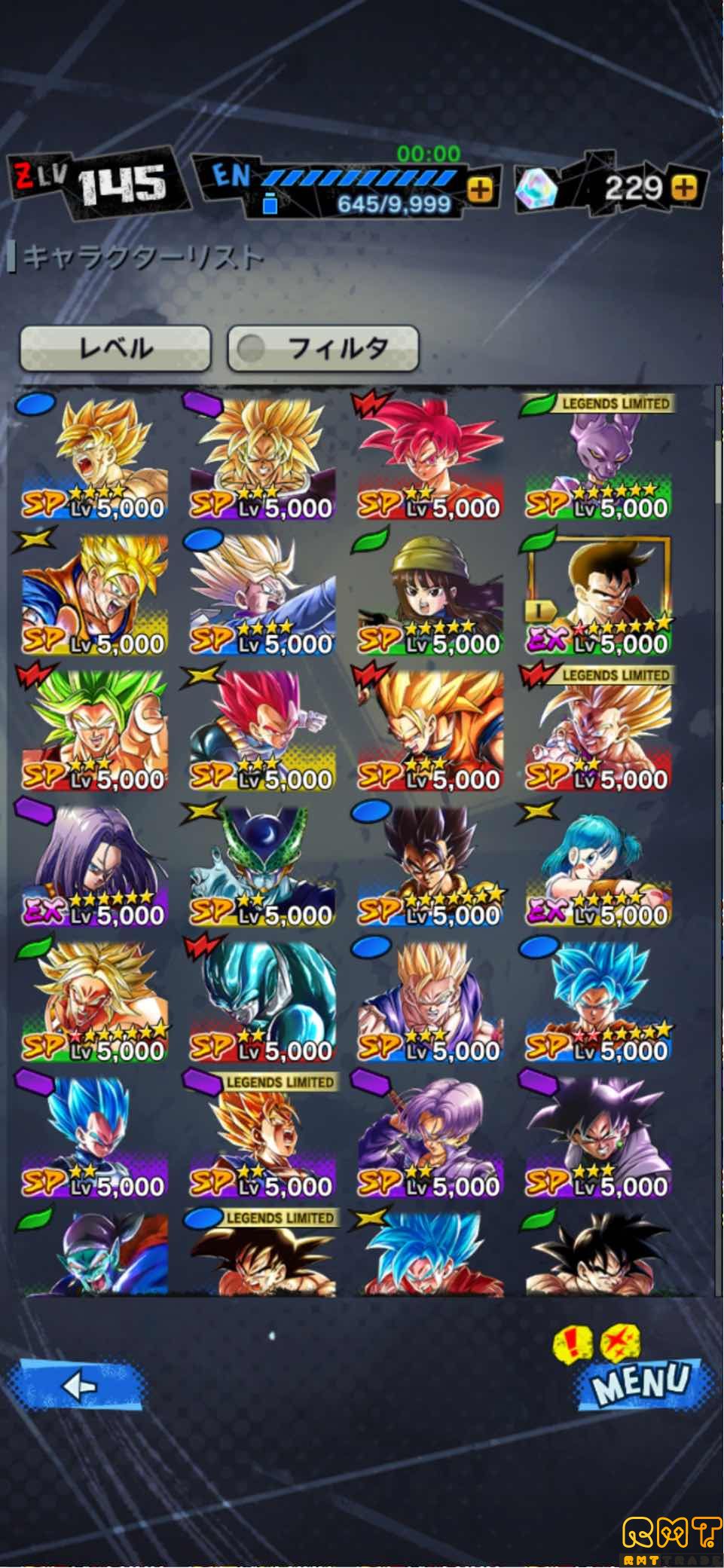This screenshot has height=1568, width=724.
Task: Open the フィルタ filter button
Action: click(322, 348)
